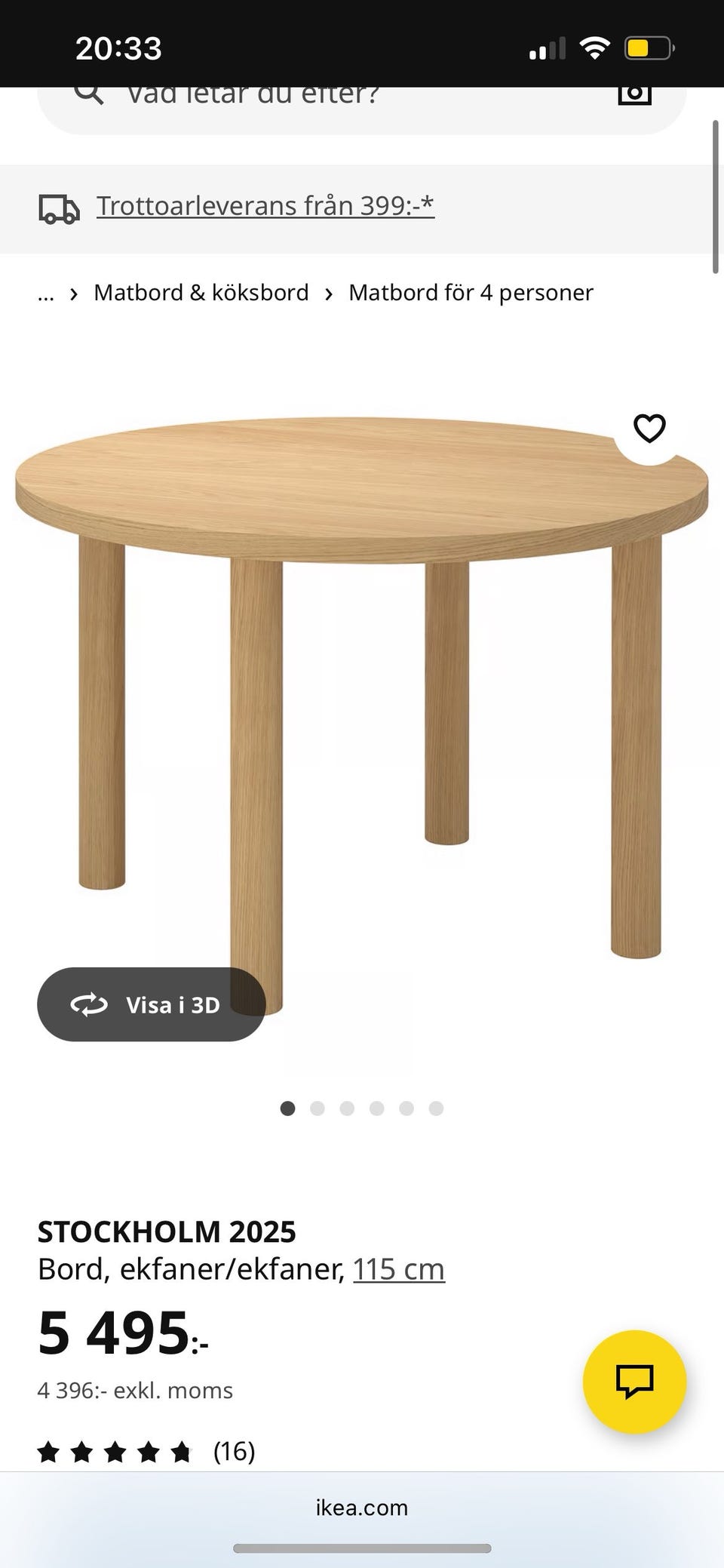
Task: Open the camera image search icon
Action: pos(634,95)
